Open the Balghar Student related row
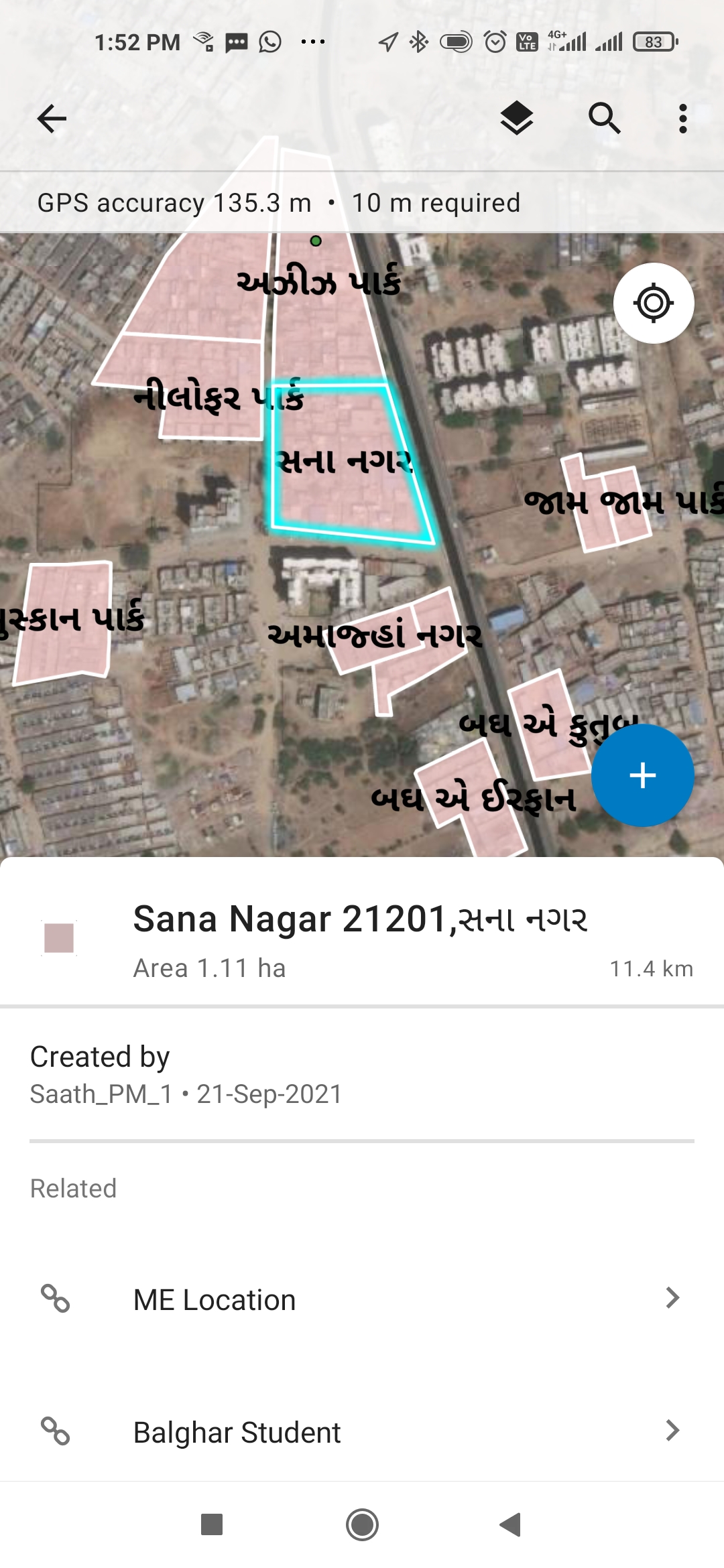 (362, 1432)
